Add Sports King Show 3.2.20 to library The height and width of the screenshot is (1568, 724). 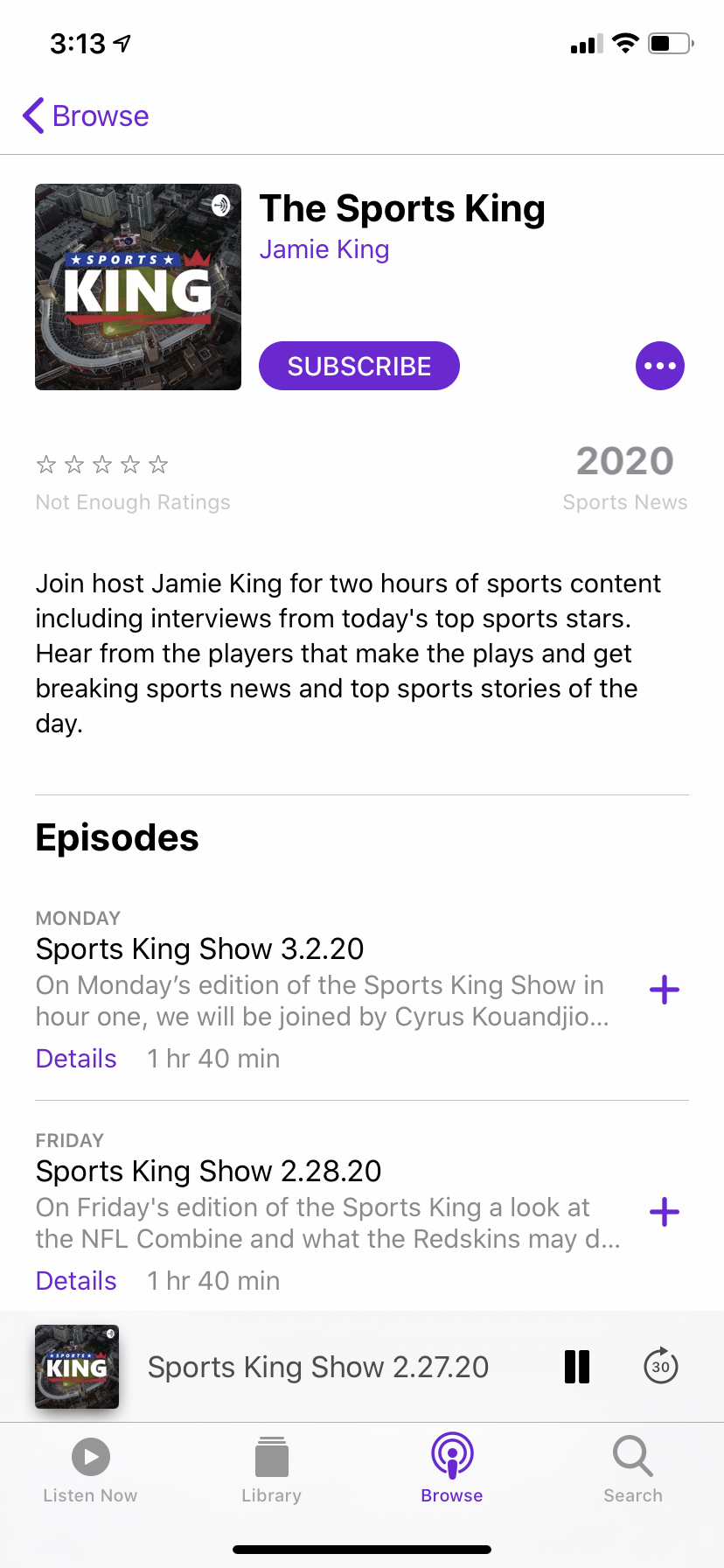[x=665, y=990]
